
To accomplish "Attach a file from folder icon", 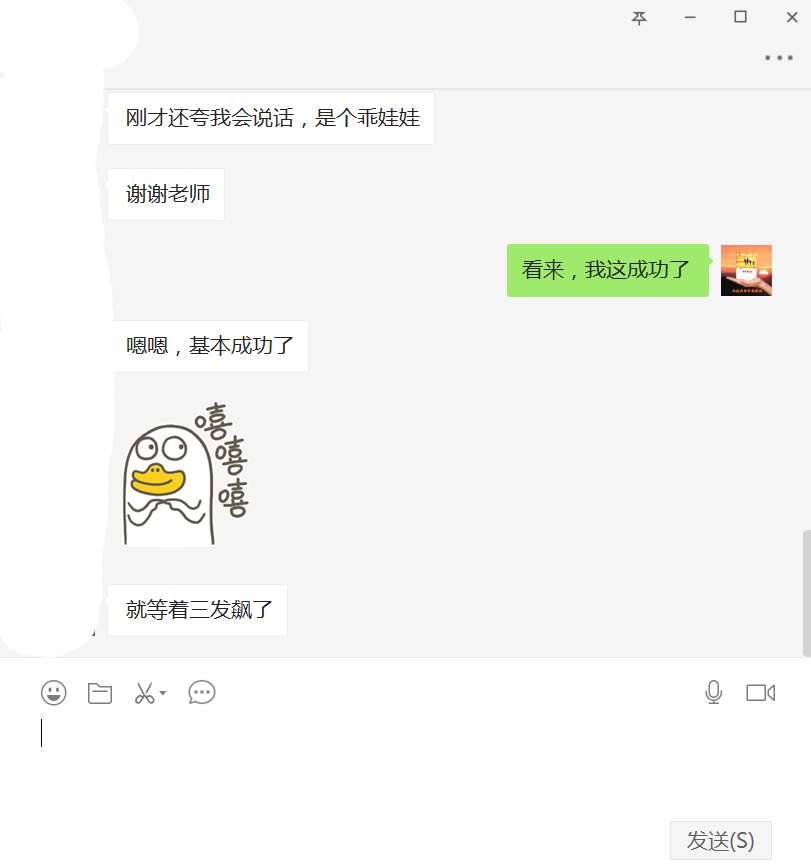I will coord(100,692).
